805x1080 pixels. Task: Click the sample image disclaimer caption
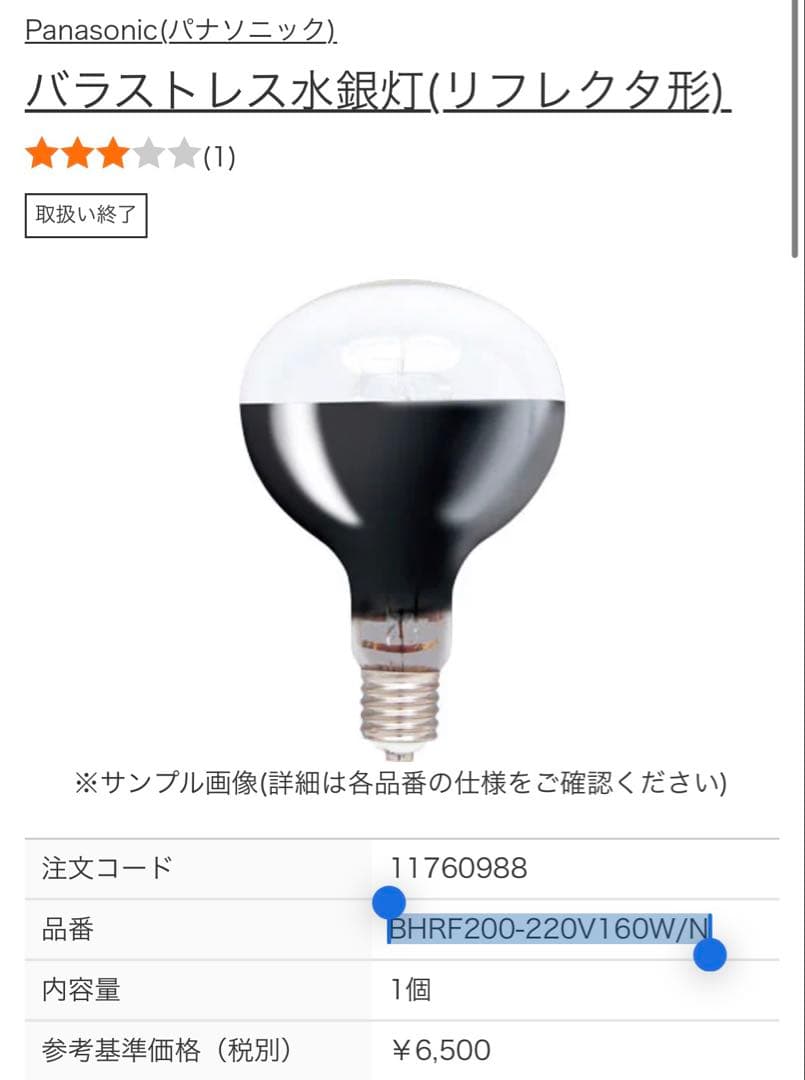coord(402,784)
